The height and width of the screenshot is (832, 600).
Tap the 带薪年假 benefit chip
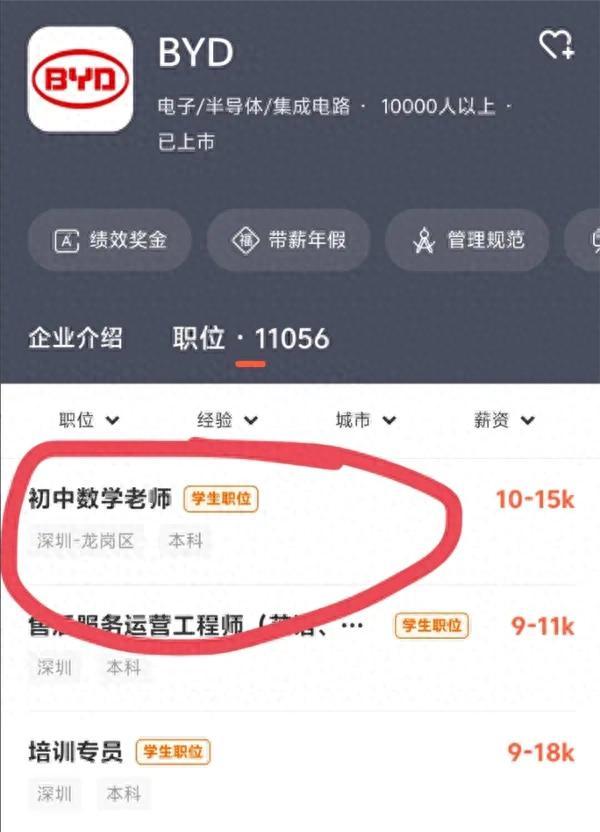tap(288, 240)
